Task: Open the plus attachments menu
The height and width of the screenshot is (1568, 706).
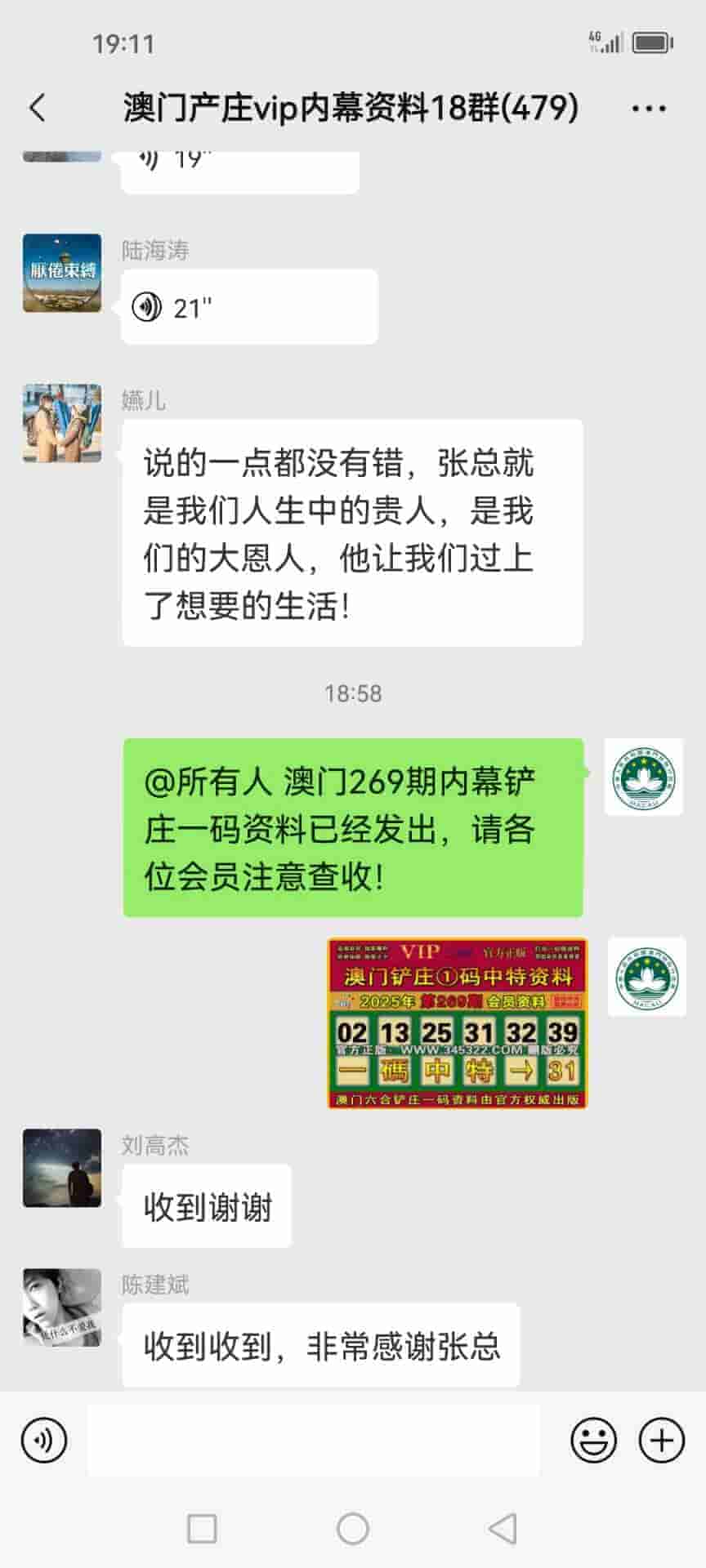Action: (661, 1440)
